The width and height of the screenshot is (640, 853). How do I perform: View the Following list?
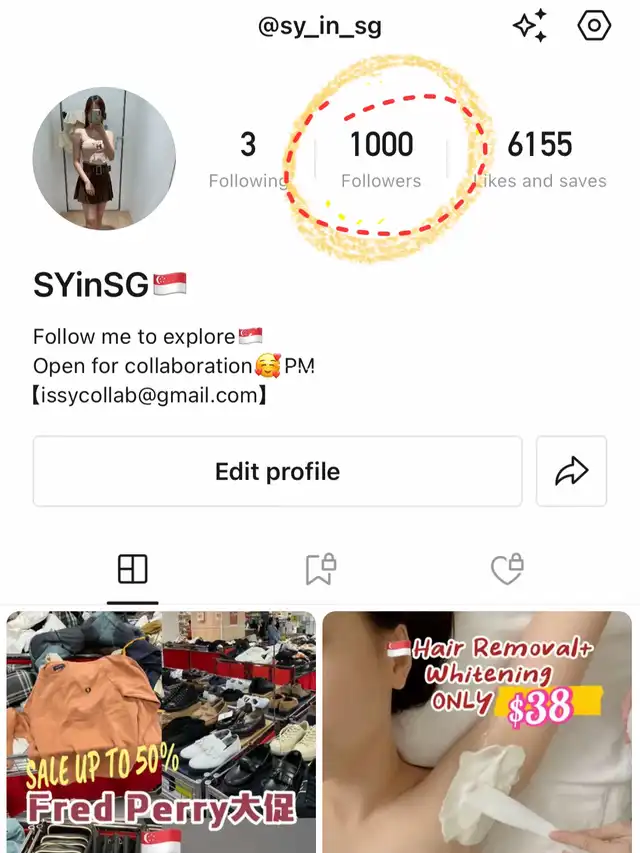[248, 160]
